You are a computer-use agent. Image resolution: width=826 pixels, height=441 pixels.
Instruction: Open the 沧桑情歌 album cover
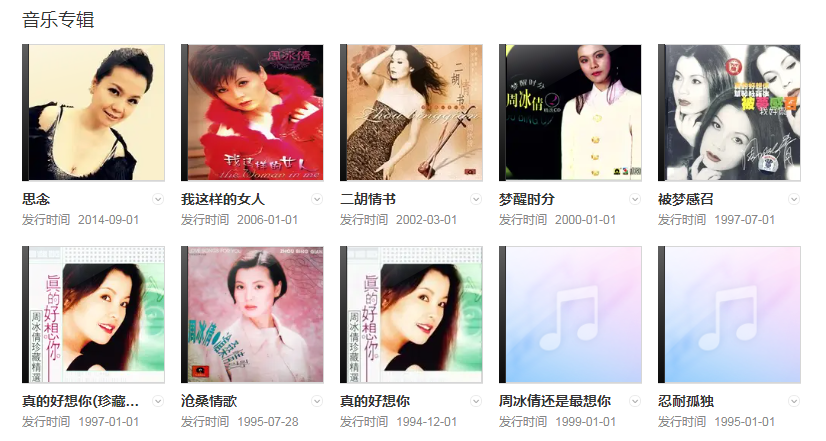(253, 314)
